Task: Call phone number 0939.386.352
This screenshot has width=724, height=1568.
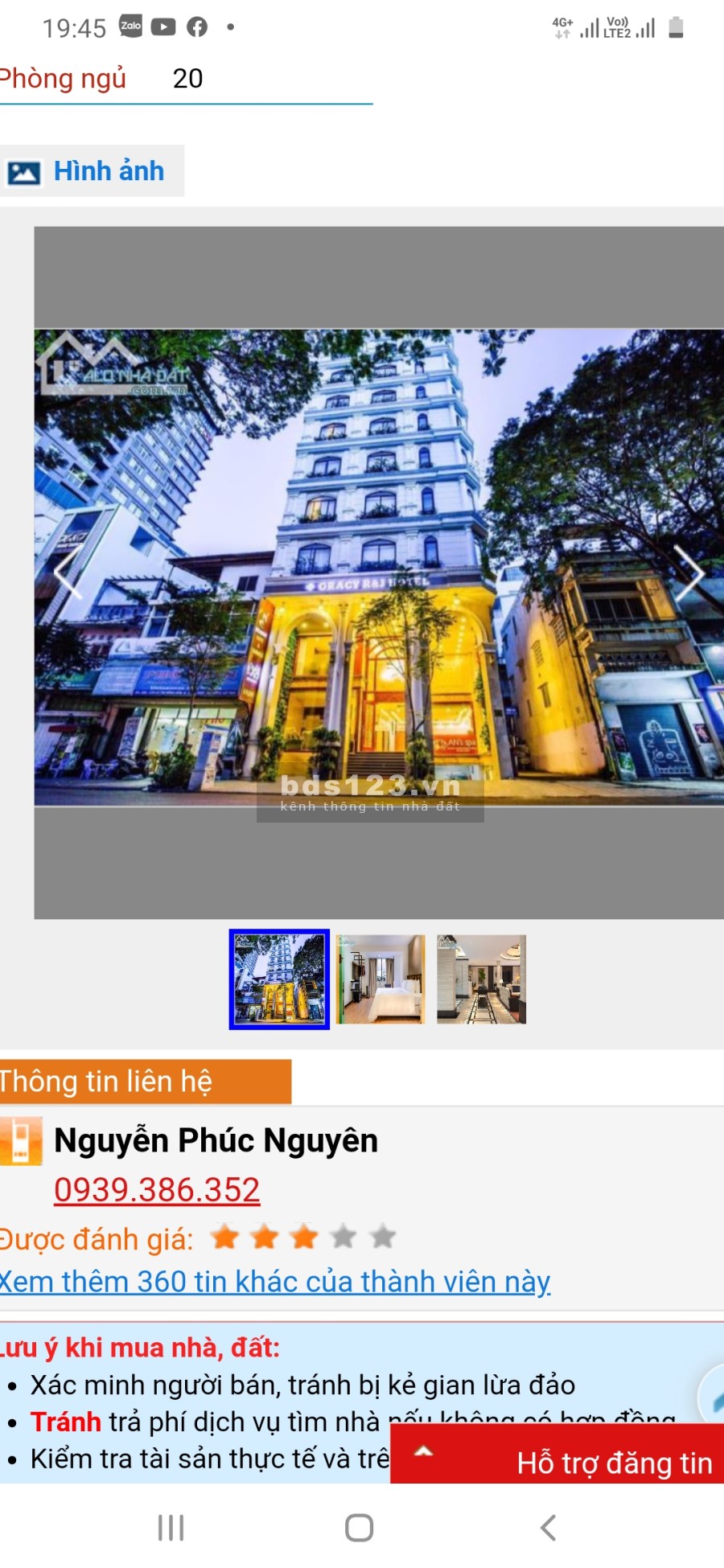Action: [157, 1189]
